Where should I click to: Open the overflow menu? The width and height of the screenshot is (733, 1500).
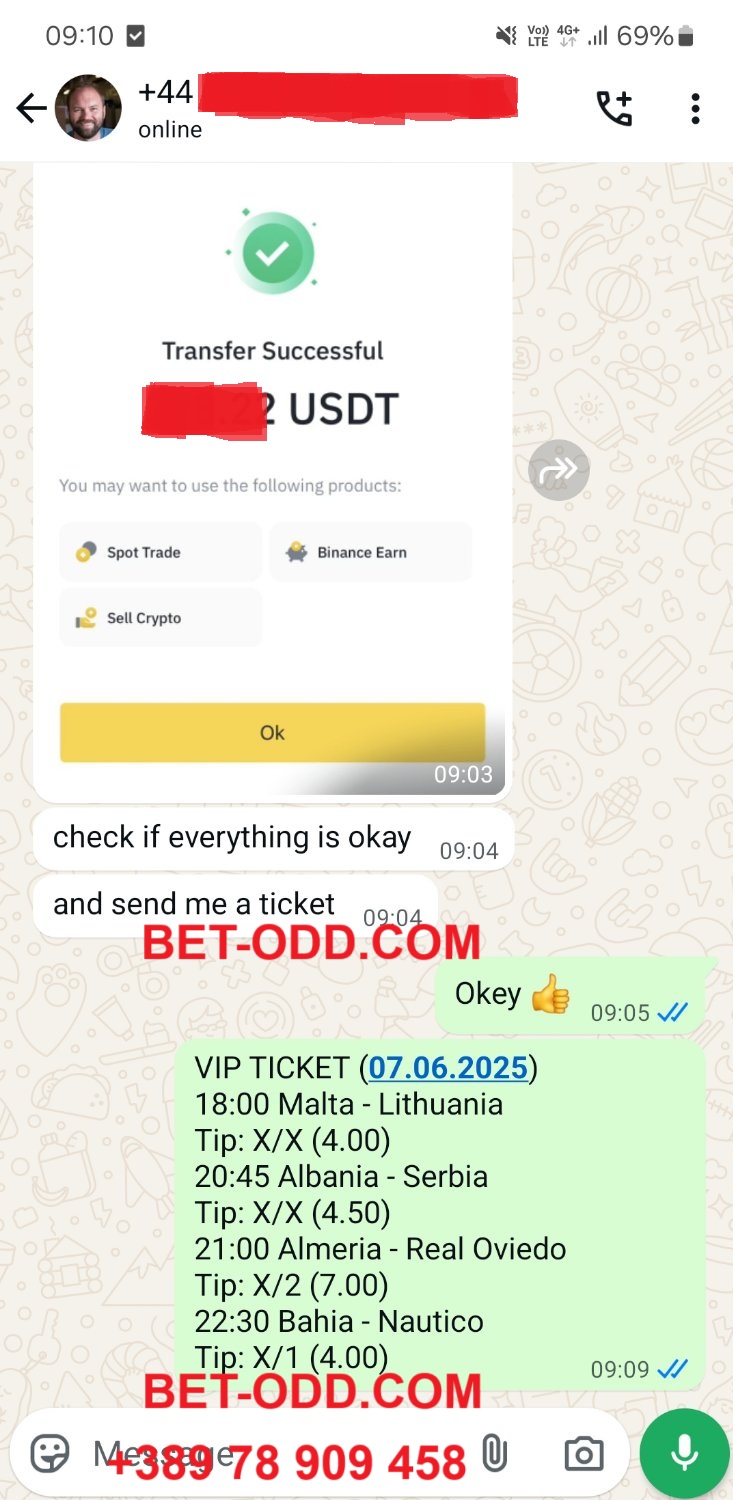(x=695, y=108)
